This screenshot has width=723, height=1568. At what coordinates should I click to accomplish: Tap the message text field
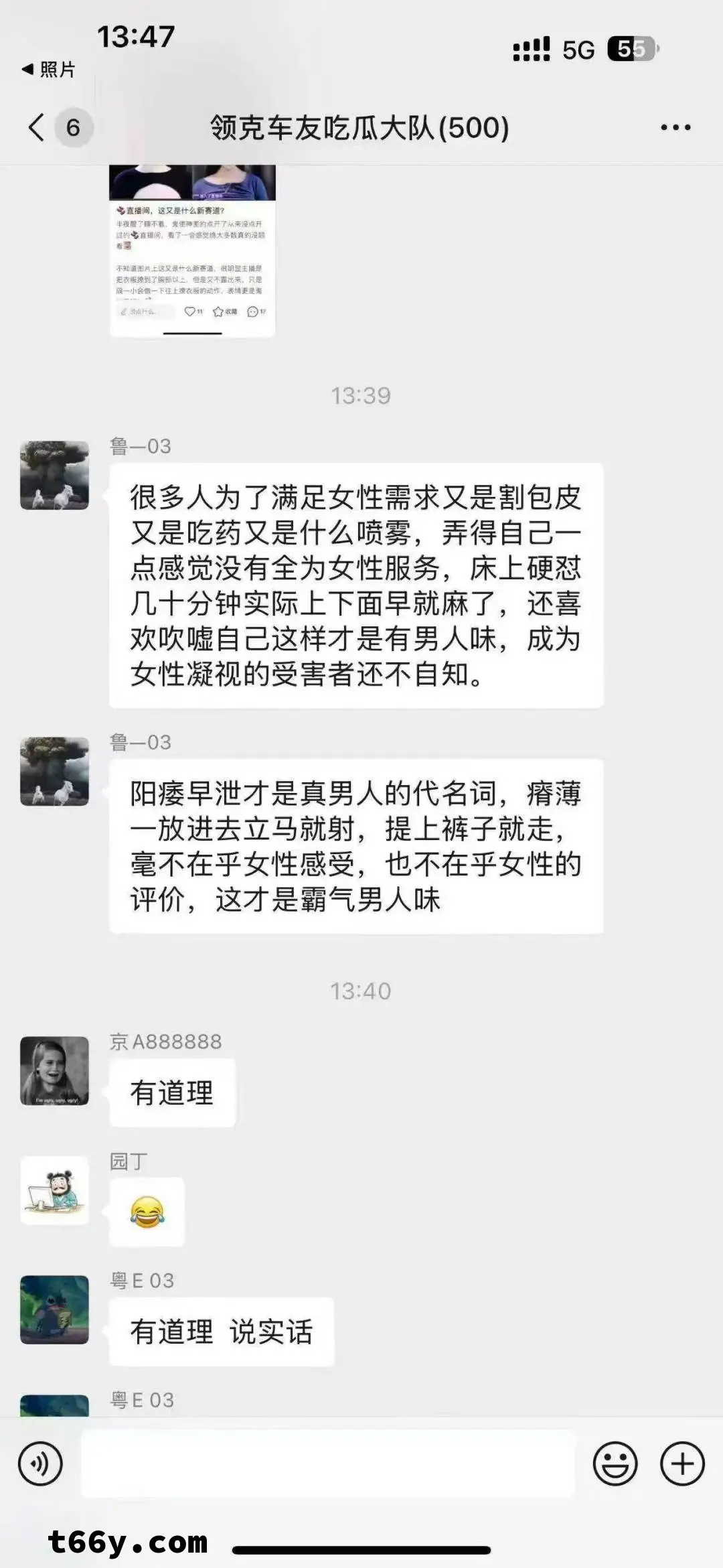(x=328, y=1464)
